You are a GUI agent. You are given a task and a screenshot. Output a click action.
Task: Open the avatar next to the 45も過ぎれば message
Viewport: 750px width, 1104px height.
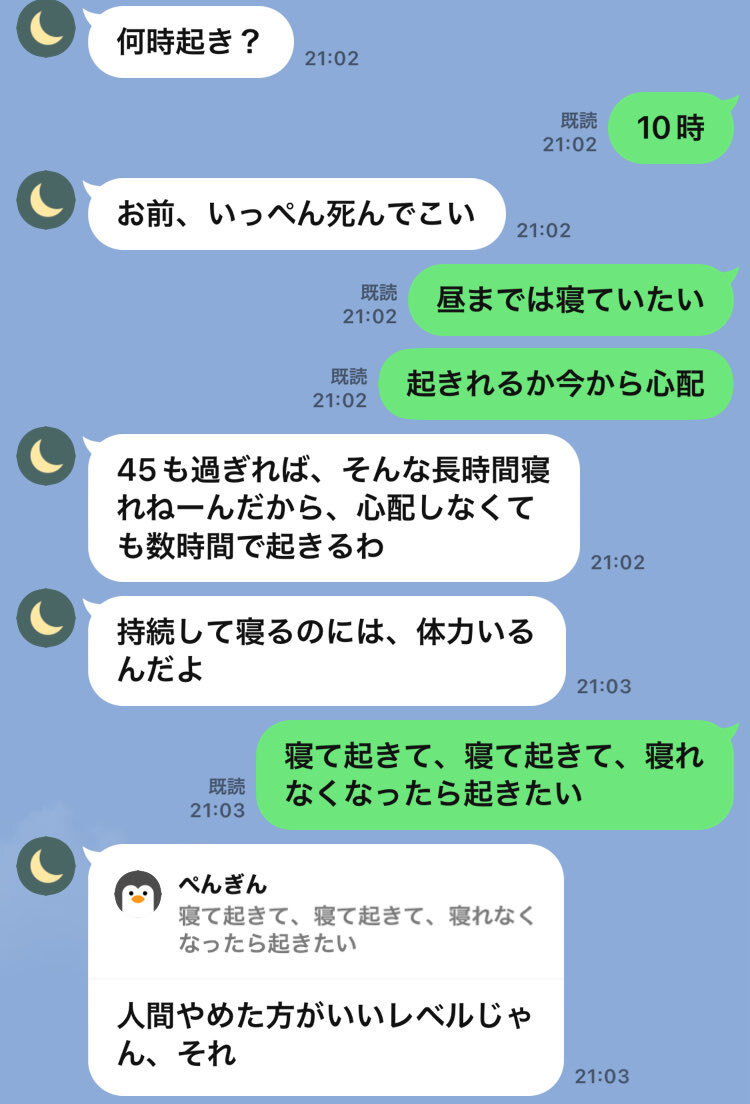(46, 456)
